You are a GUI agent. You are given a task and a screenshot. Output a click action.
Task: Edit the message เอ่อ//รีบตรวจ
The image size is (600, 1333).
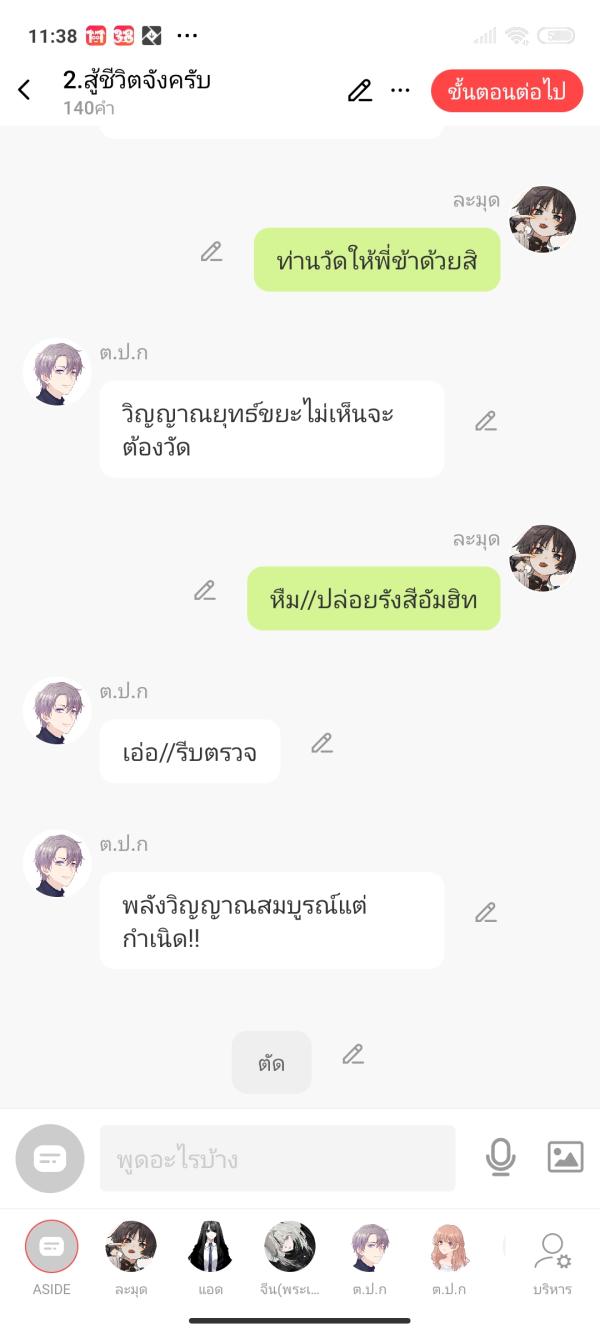point(321,743)
